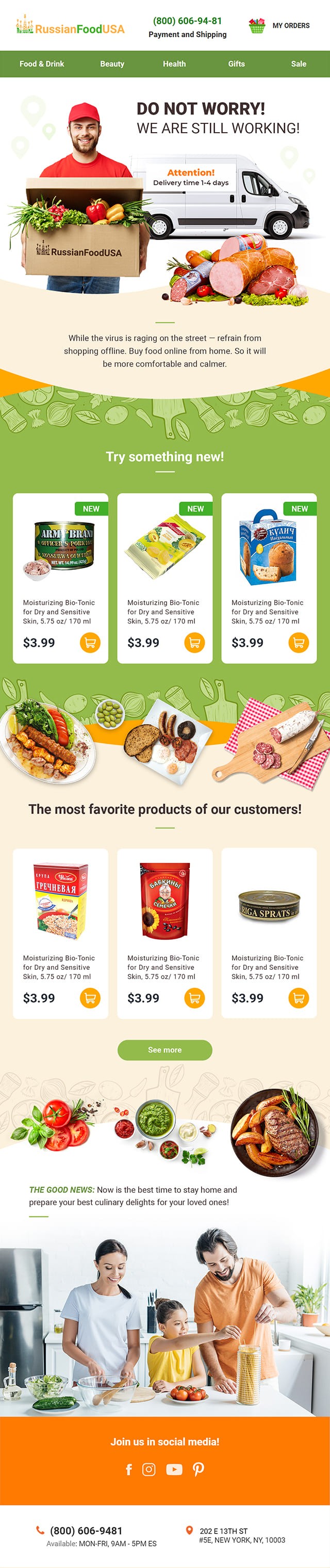Add the lemon candy pack to cart

[x=194, y=642]
